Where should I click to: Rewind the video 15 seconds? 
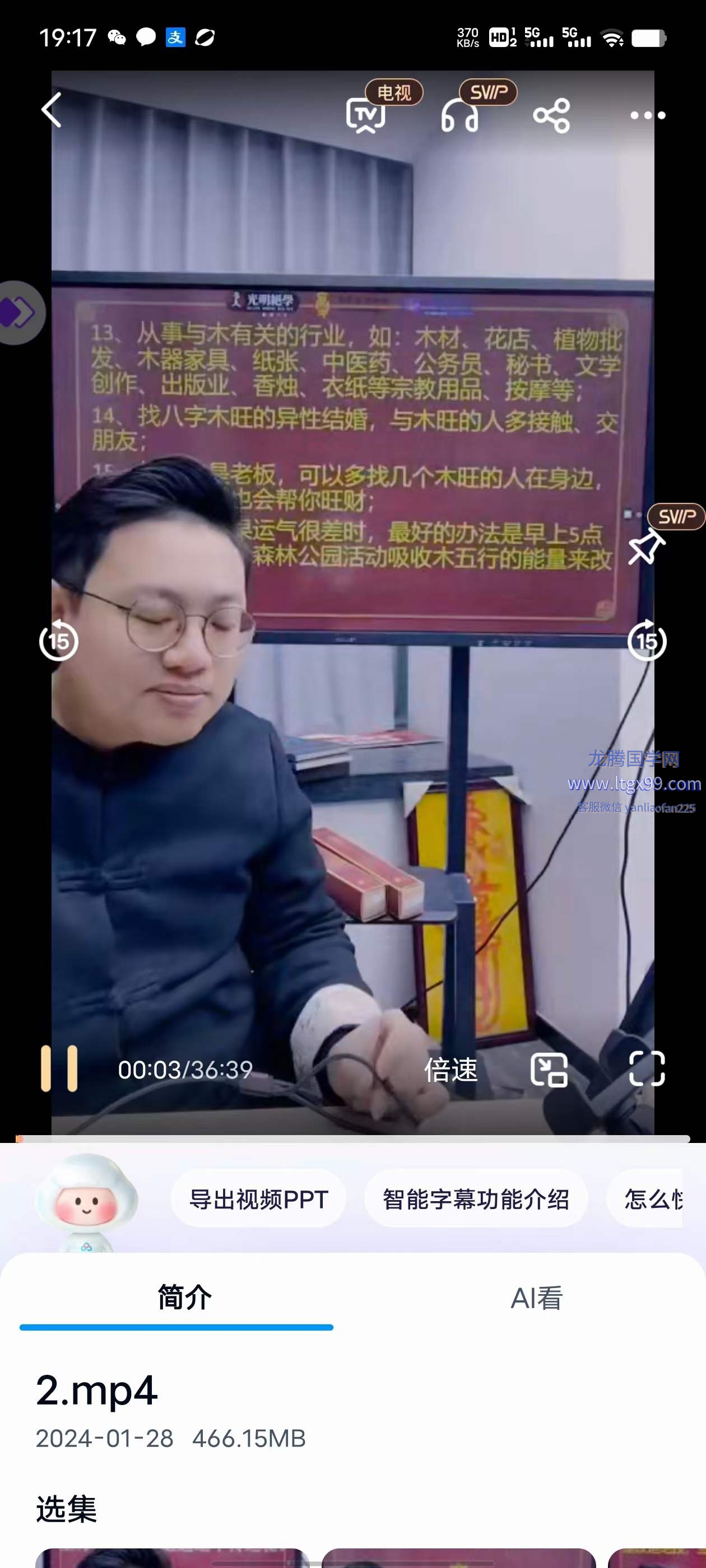(x=58, y=640)
